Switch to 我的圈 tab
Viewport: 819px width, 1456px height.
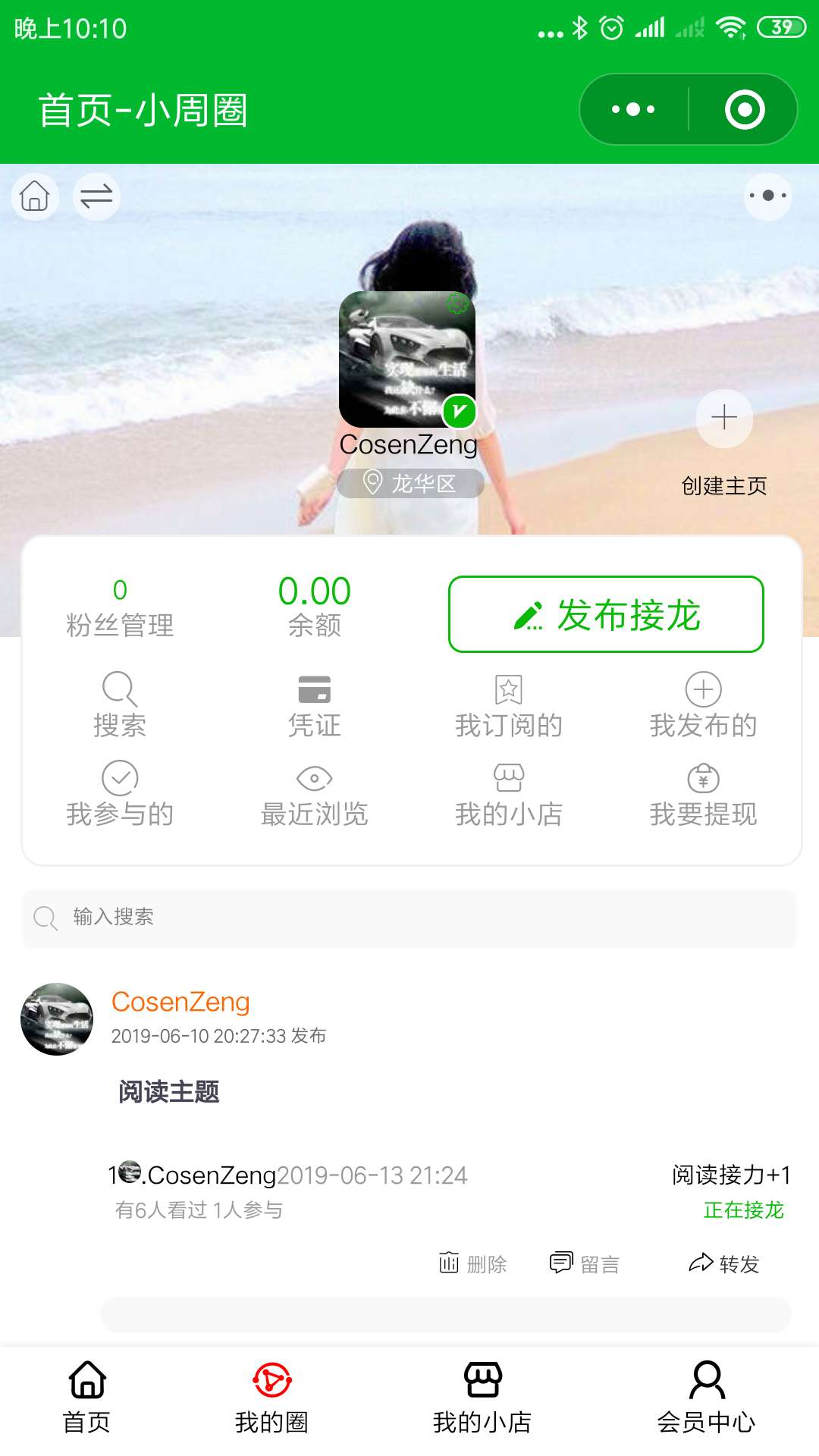pos(273,1399)
